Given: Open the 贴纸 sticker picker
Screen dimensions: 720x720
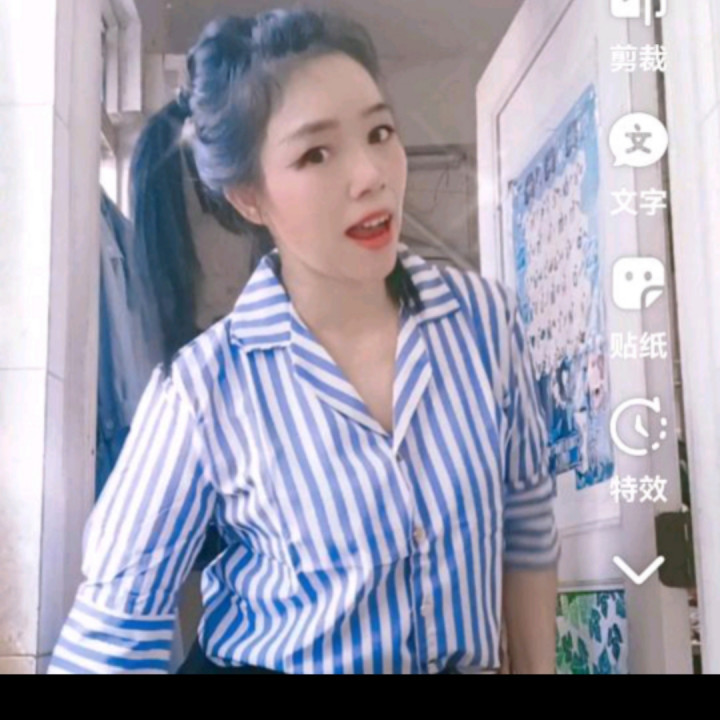Looking at the screenshot, I should 638,308.
